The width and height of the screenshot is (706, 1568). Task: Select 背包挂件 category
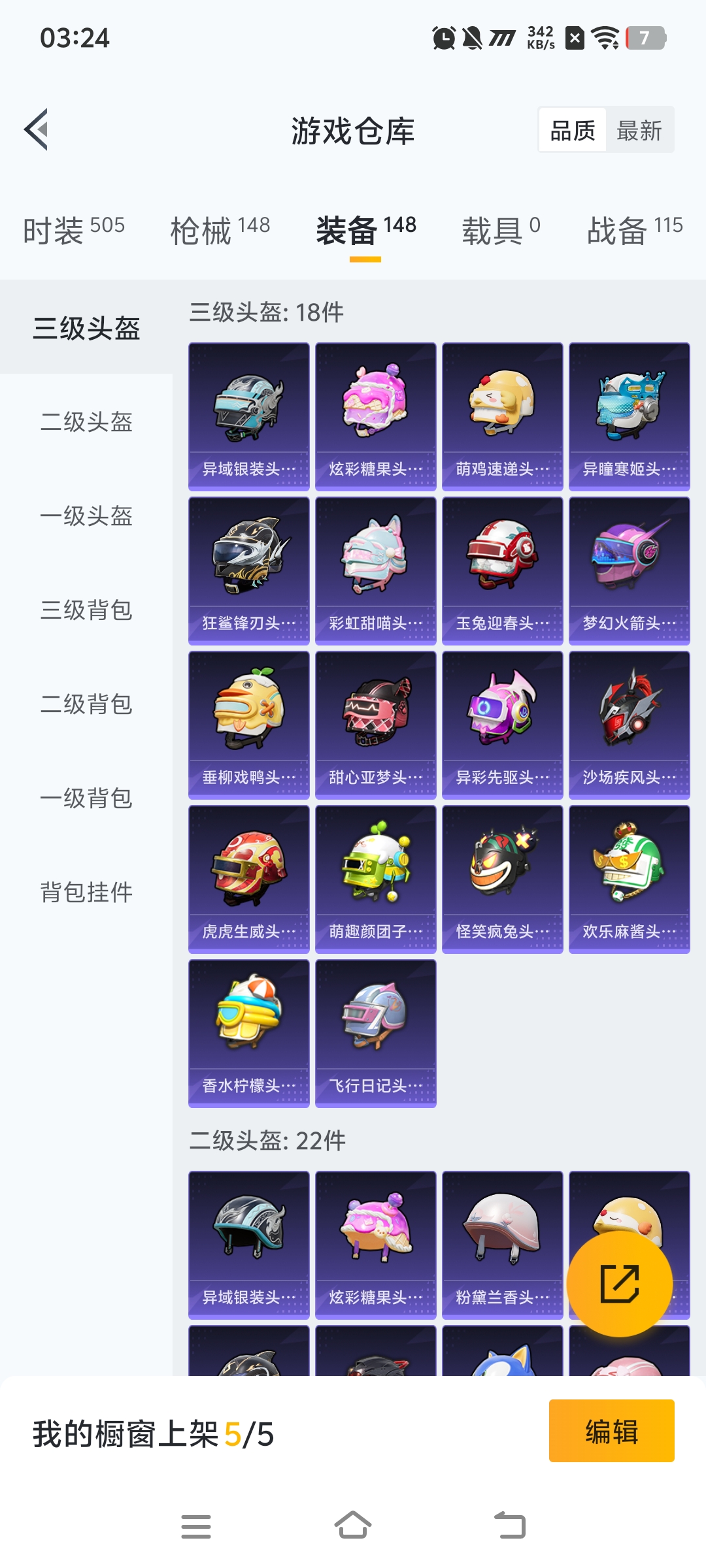[86, 892]
